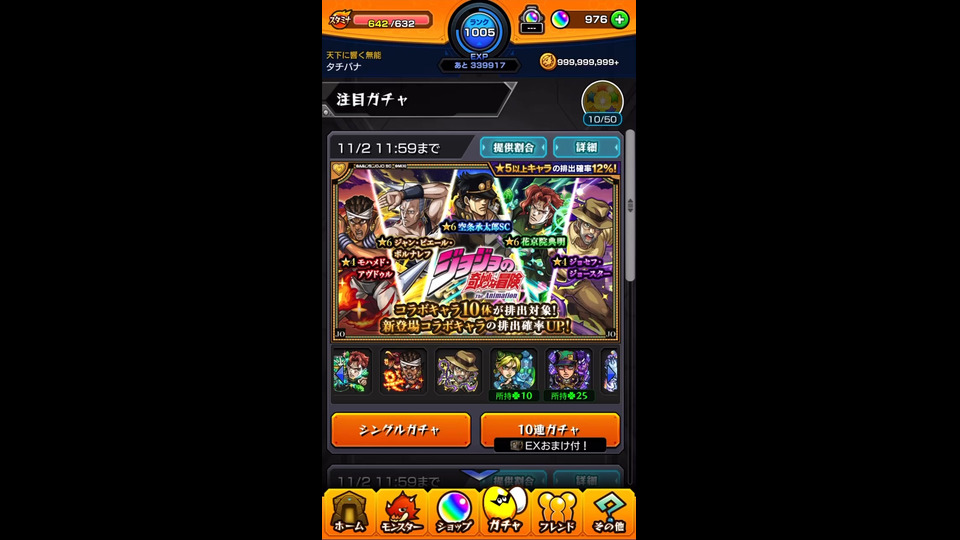Tap 10連ガチャ button

(x=549, y=430)
